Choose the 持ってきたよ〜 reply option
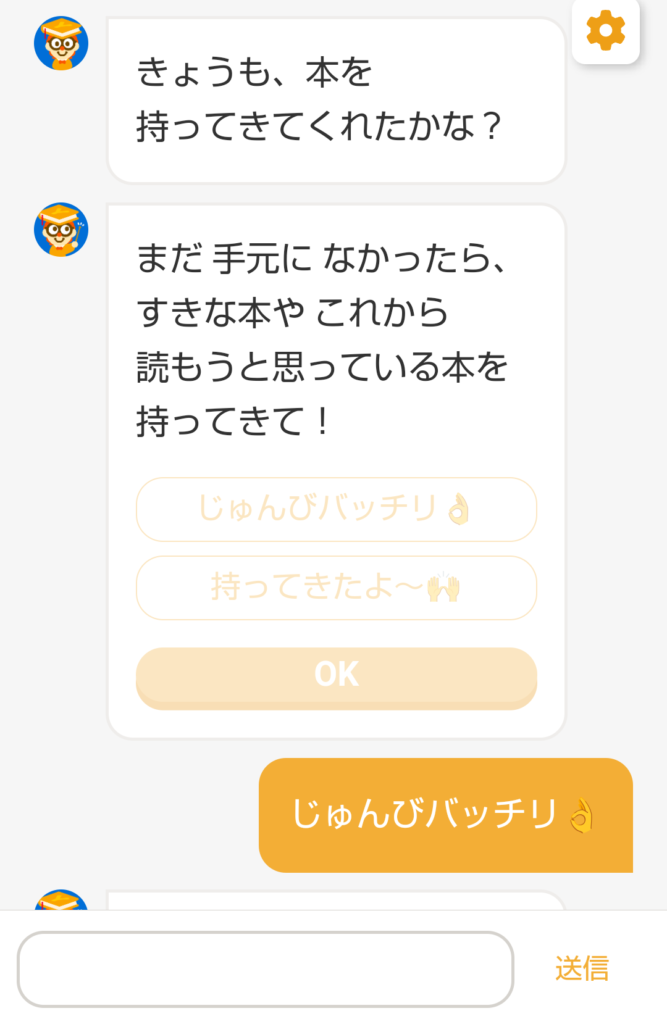 [336, 587]
